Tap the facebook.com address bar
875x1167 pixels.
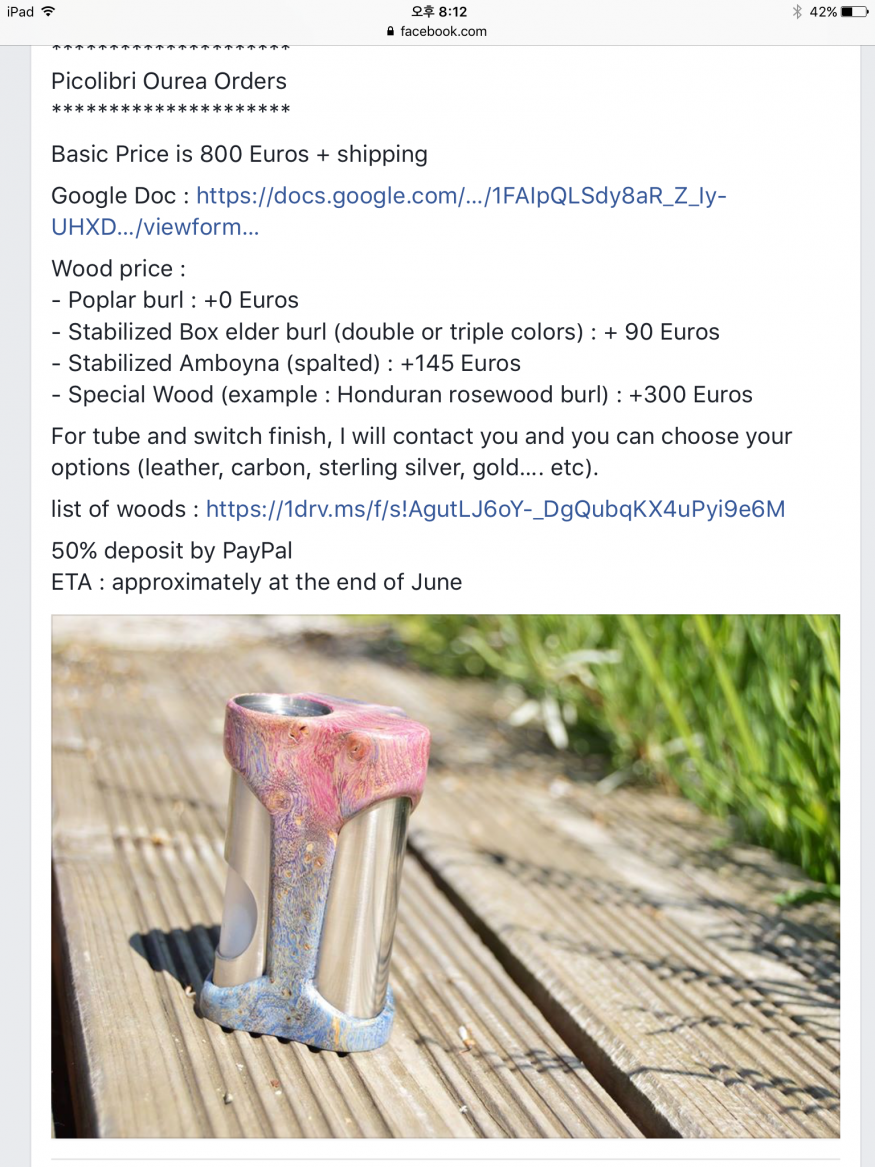[x=437, y=31]
